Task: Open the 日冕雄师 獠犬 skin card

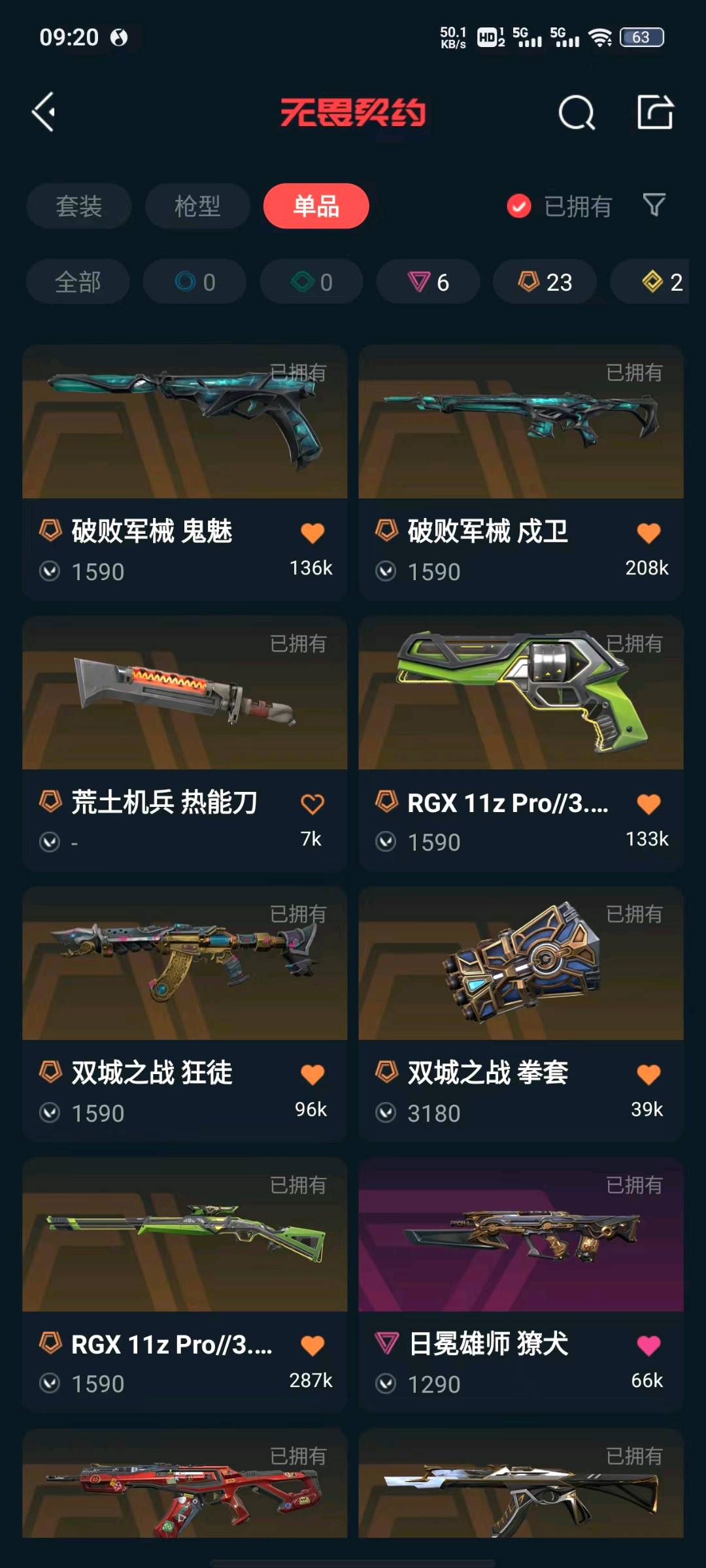Action: pyautogui.click(x=521, y=1285)
